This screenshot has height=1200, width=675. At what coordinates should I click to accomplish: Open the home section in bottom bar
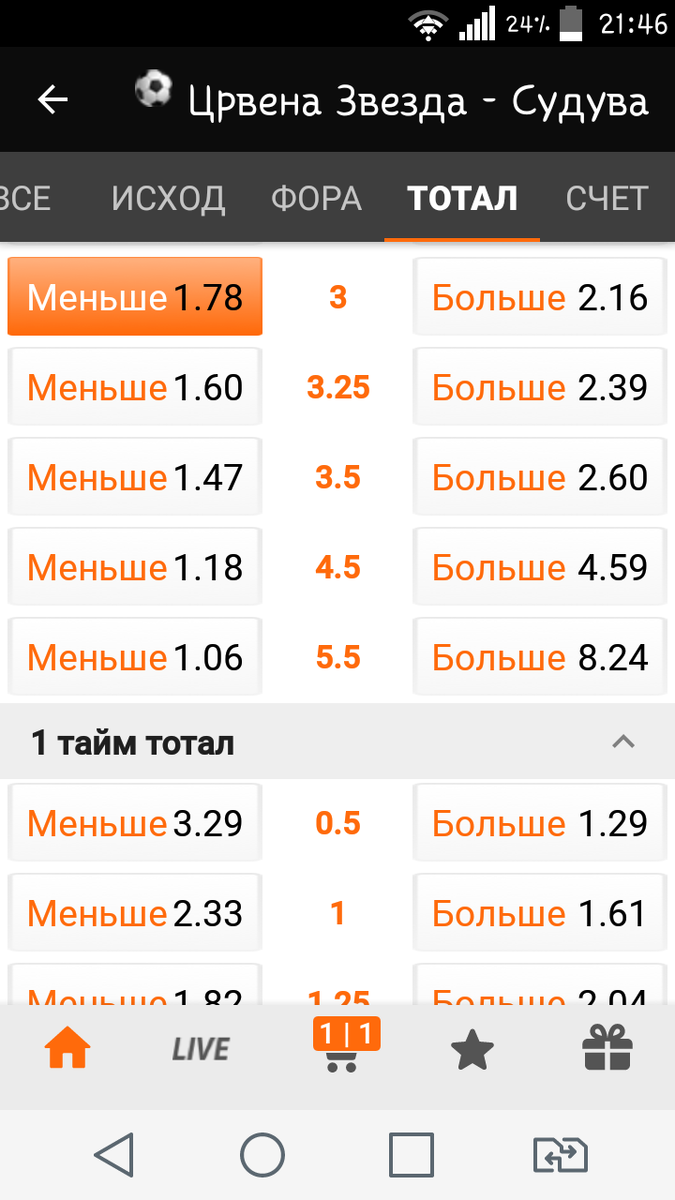click(x=68, y=1048)
